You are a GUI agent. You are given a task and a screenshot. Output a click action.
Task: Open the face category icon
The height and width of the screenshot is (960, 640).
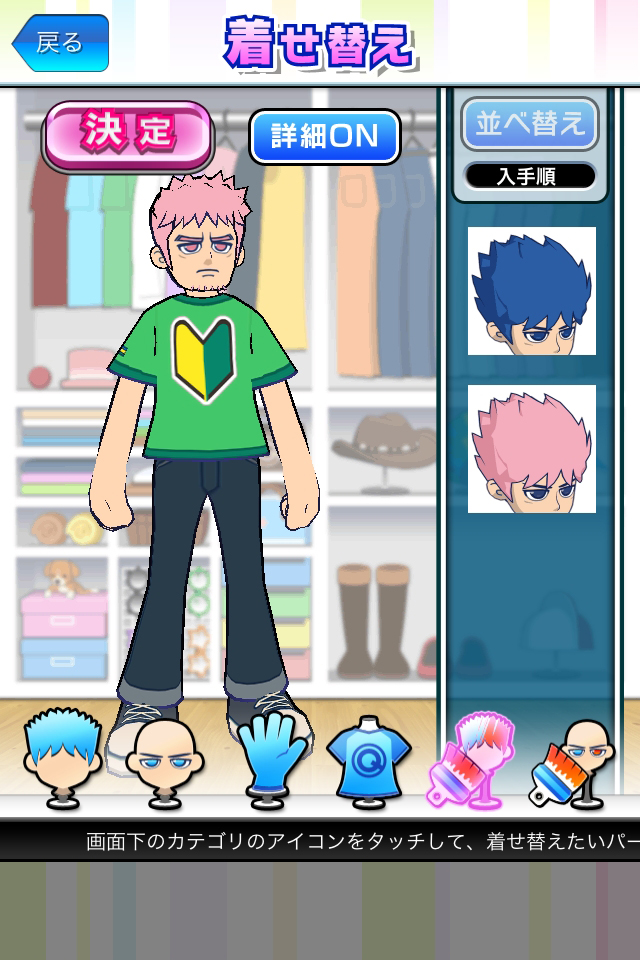164,763
